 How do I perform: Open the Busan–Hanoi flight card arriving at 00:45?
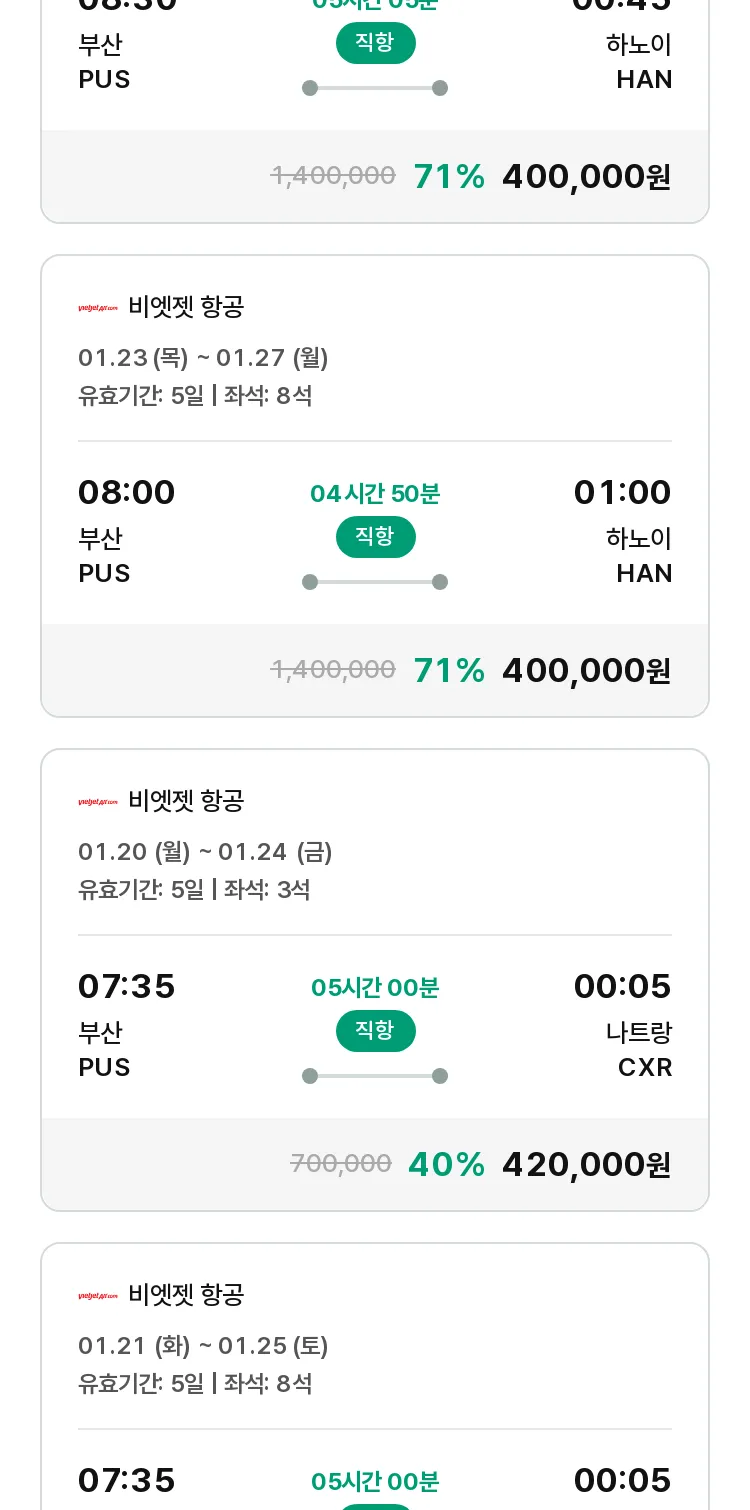[375, 110]
